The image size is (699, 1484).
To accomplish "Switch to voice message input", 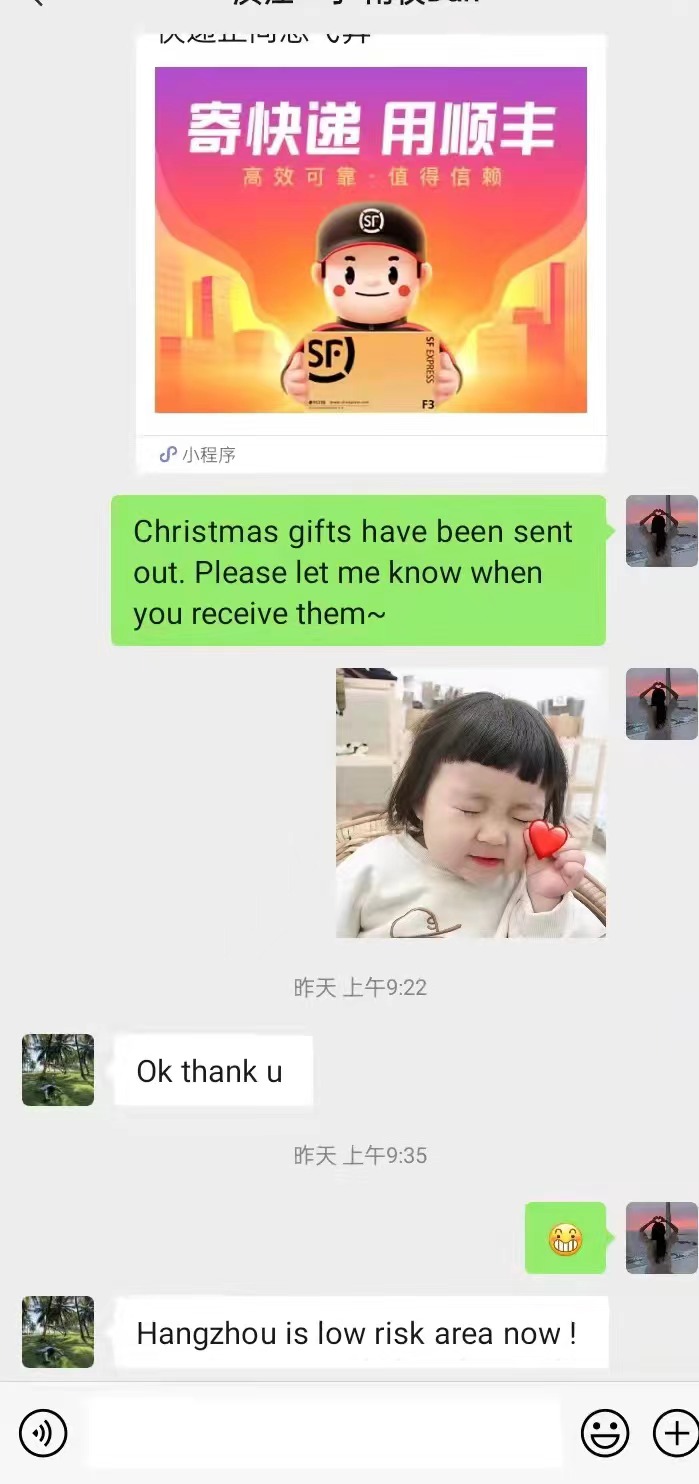I will 43,1433.
